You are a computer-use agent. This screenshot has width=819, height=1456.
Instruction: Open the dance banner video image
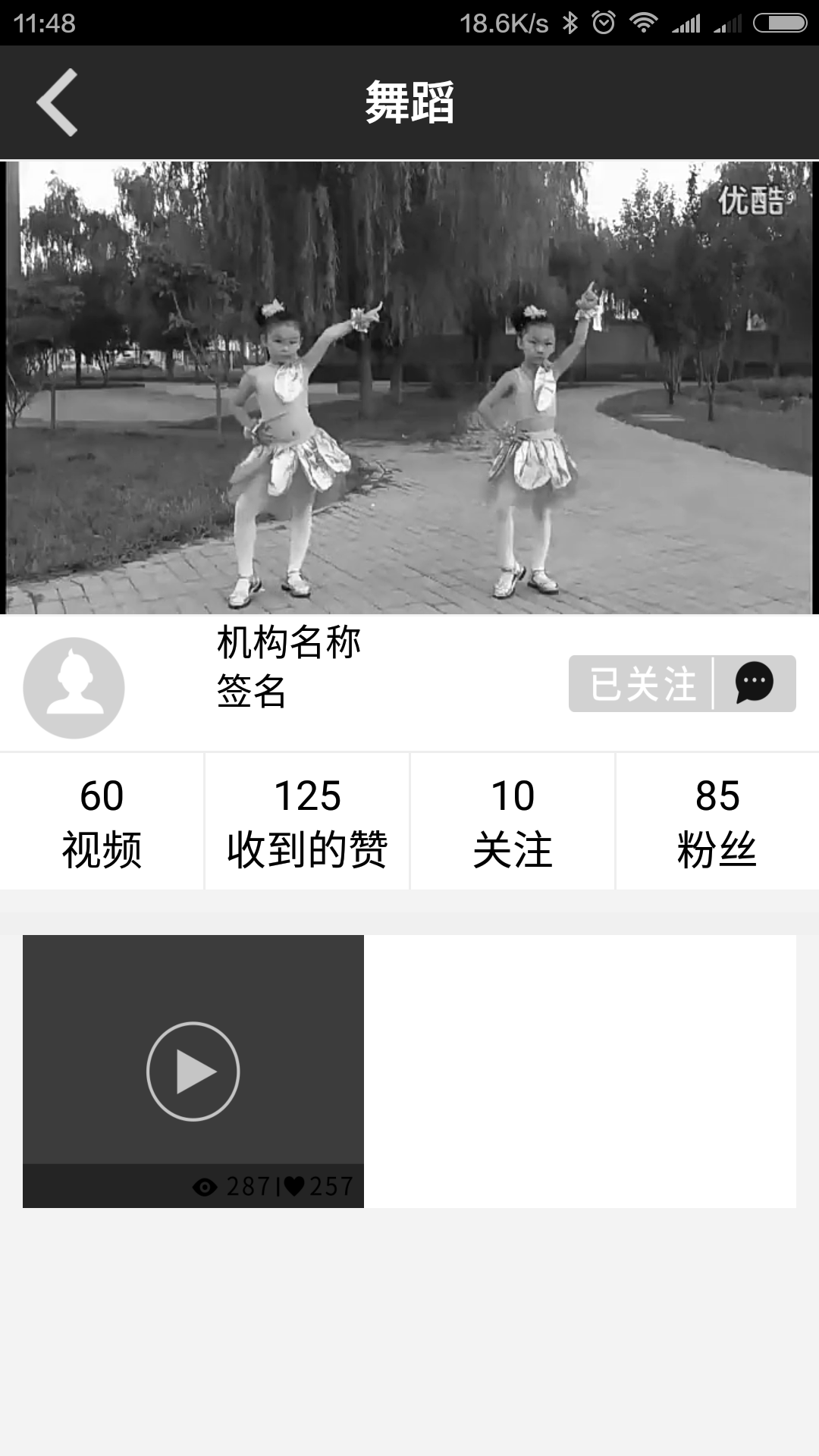409,388
